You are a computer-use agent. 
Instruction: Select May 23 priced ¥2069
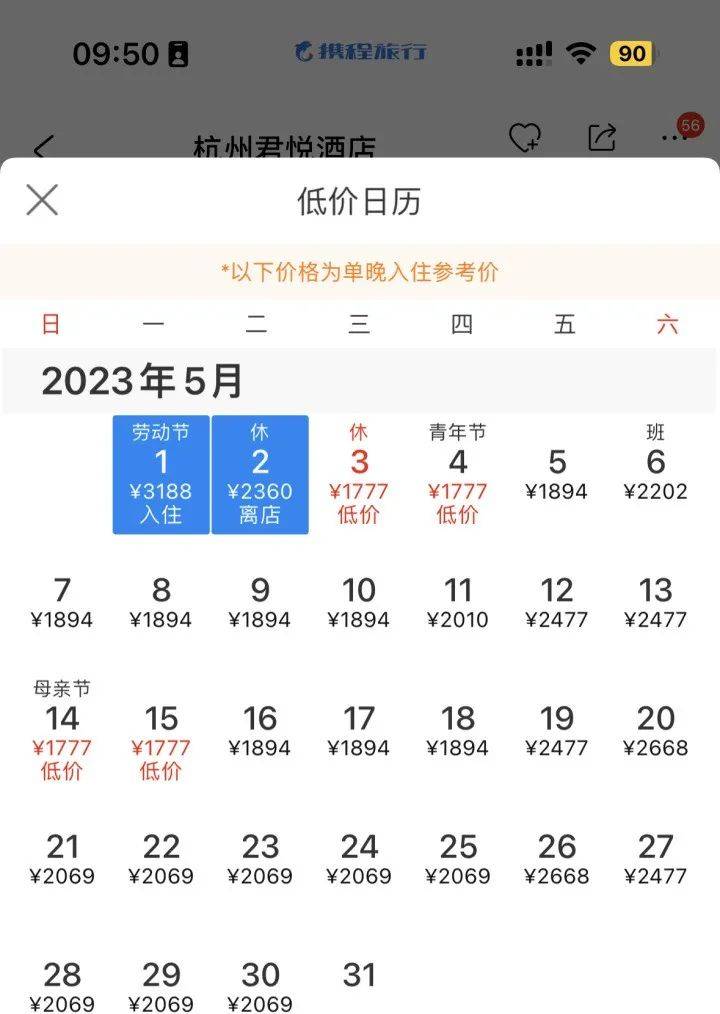click(260, 858)
